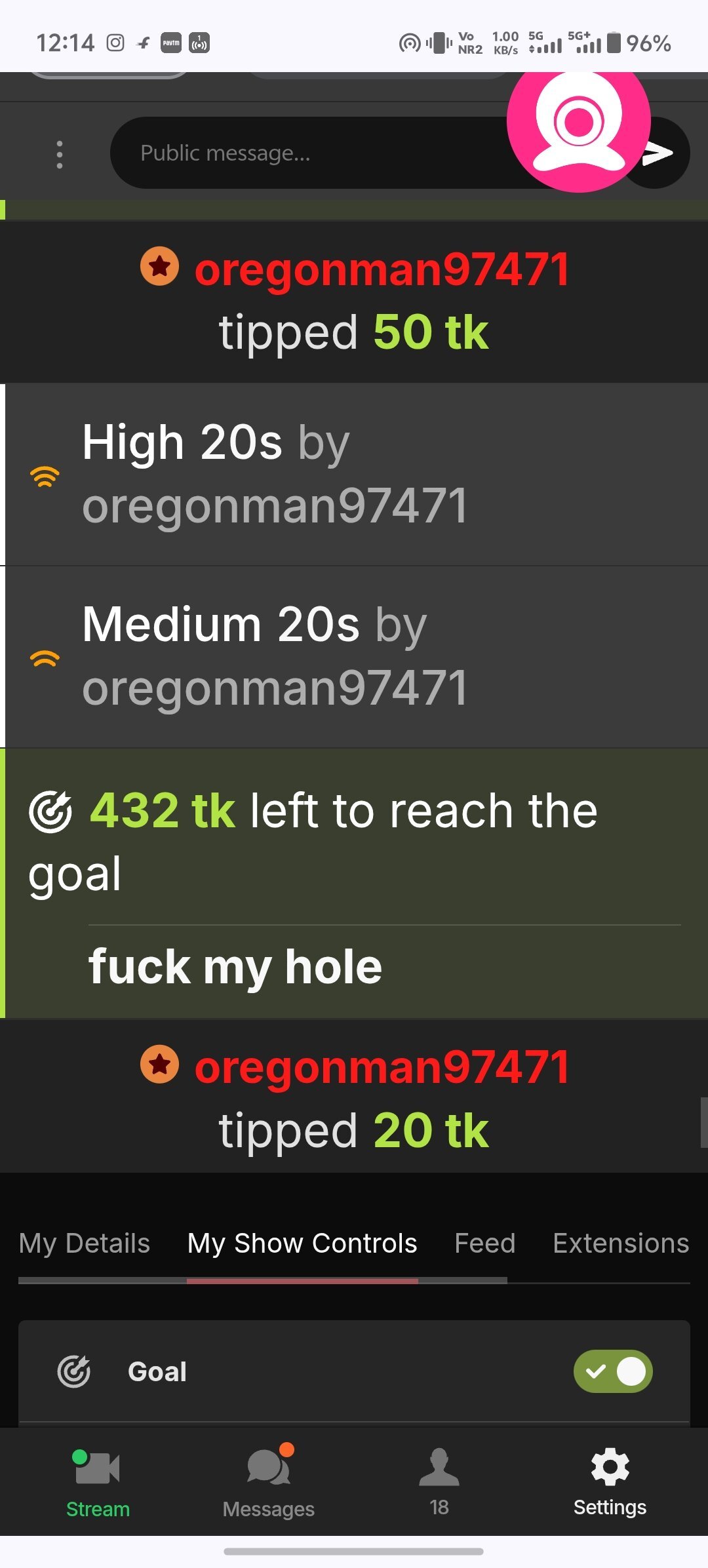The height and width of the screenshot is (1568, 708).
Task: Open the Extensions tab
Action: [620, 1244]
